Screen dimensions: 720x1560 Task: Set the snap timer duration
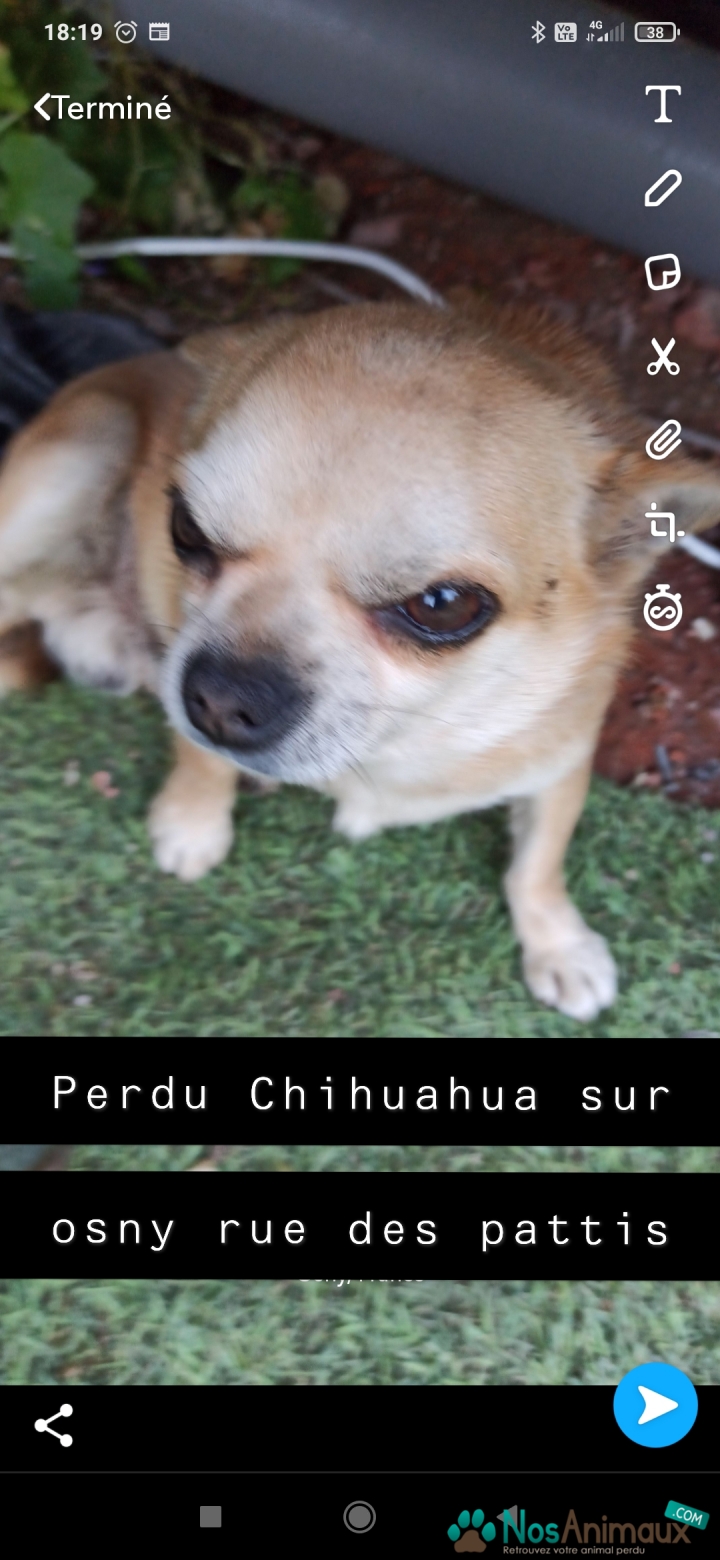(662, 608)
